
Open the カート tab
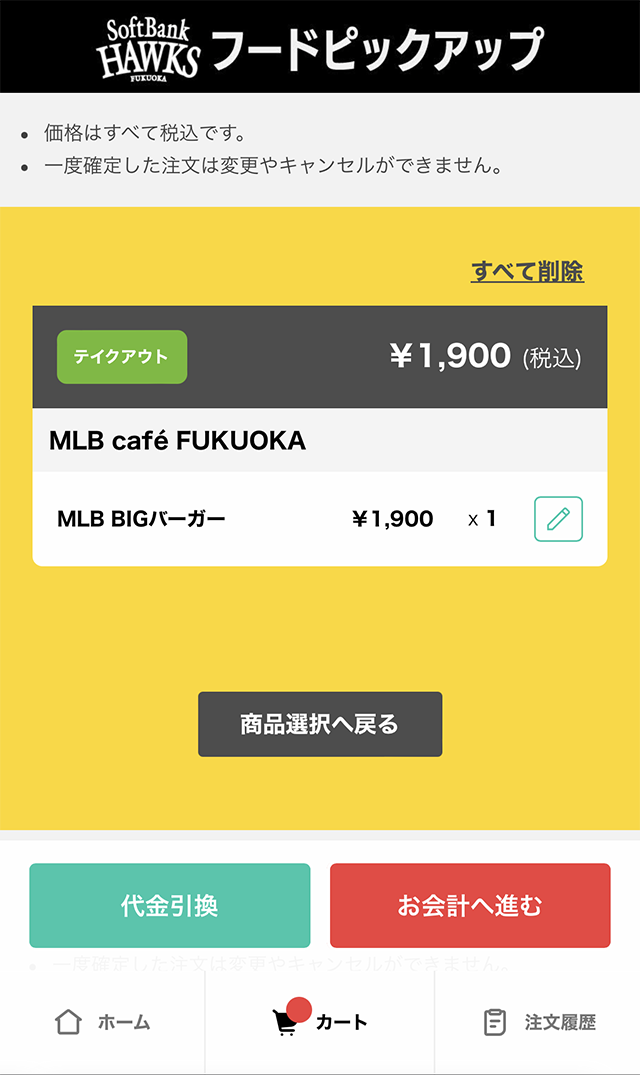320,1022
